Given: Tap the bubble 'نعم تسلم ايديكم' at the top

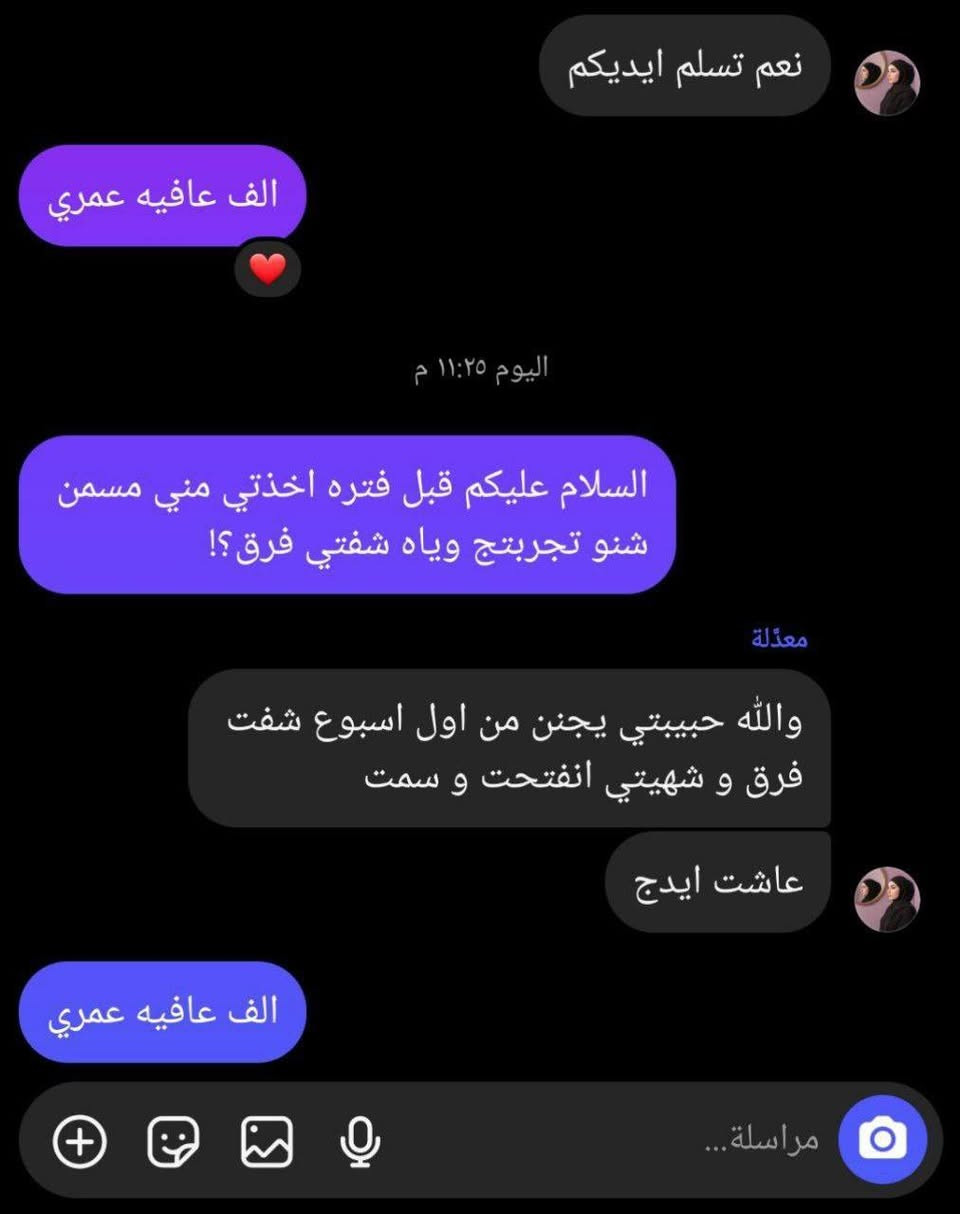Looking at the screenshot, I should tap(686, 64).
